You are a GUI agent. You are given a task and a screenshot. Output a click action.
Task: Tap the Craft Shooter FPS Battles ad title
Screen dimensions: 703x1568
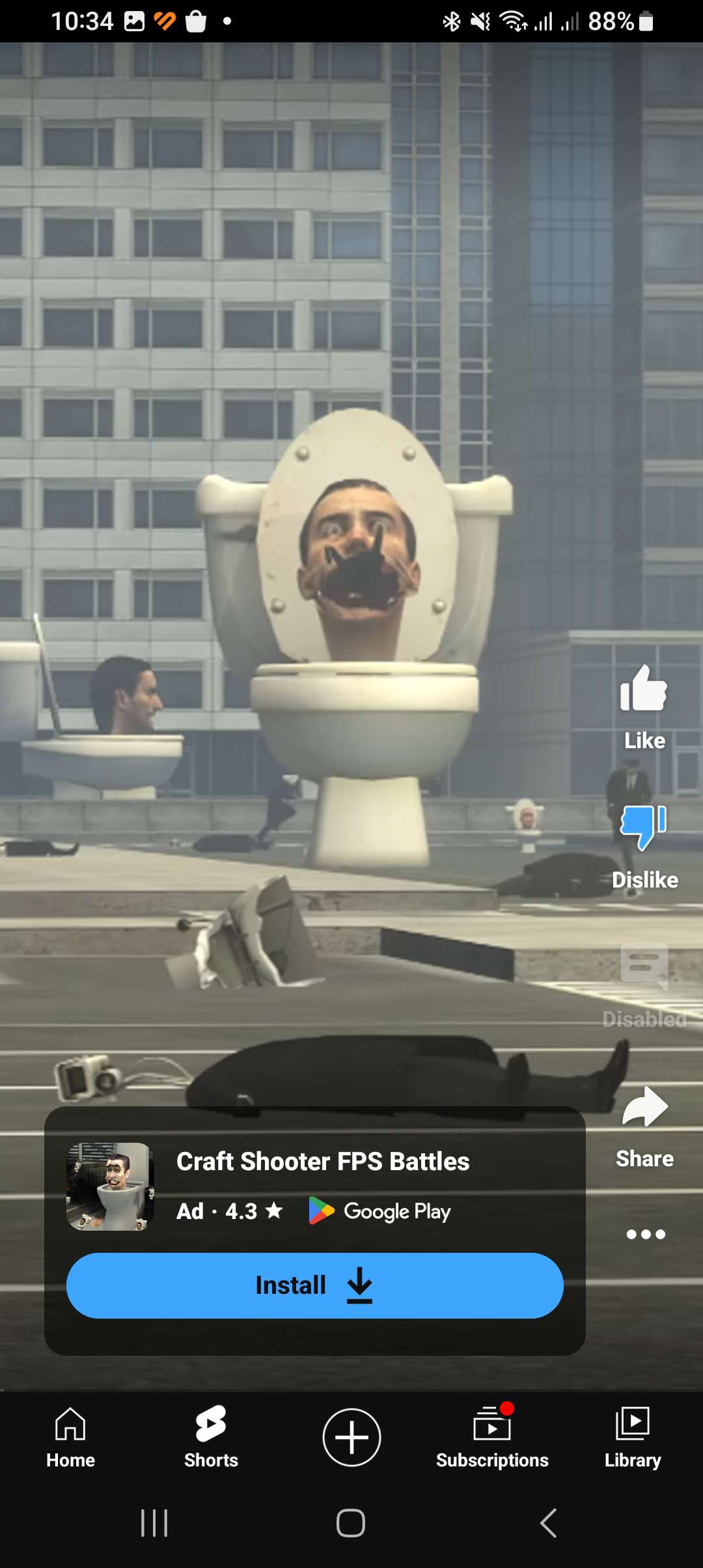(x=323, y=1162)
